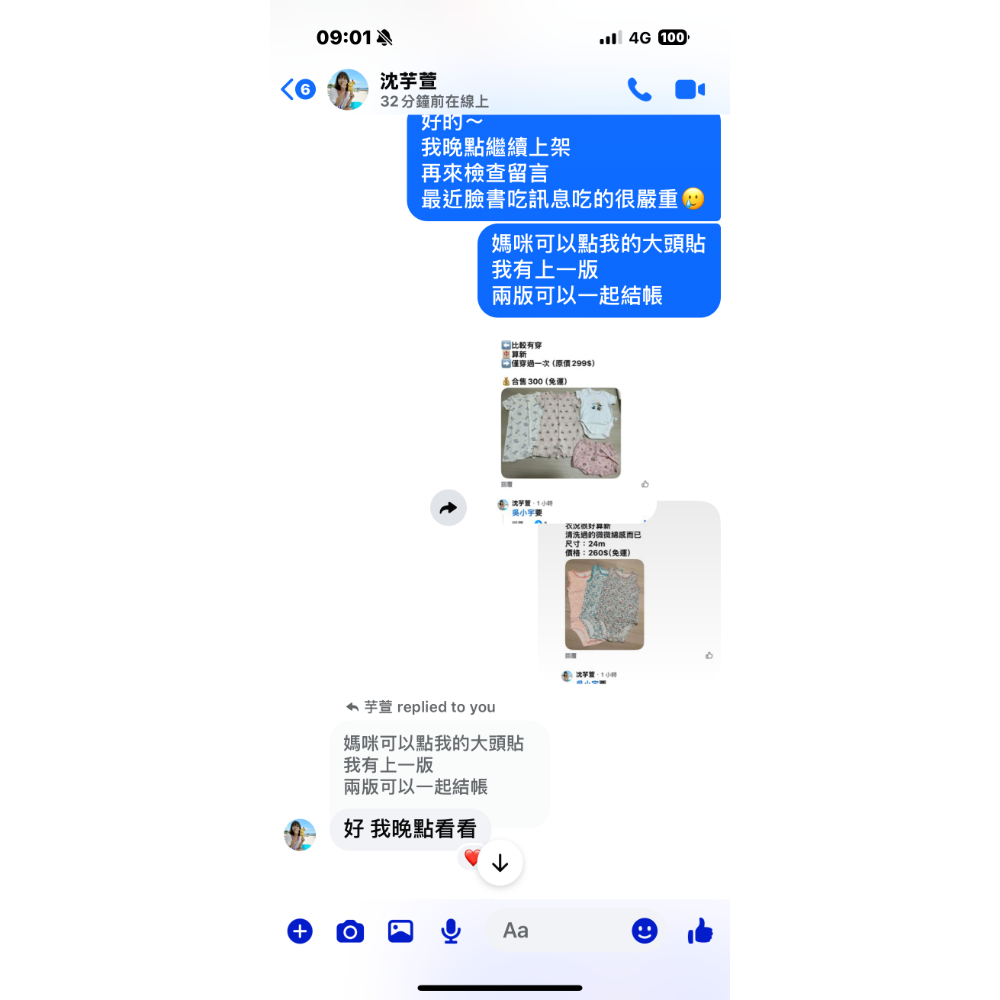Screen dimensions: 1000x1000
Task: Open the emoji picker
Action: point(645,931)
